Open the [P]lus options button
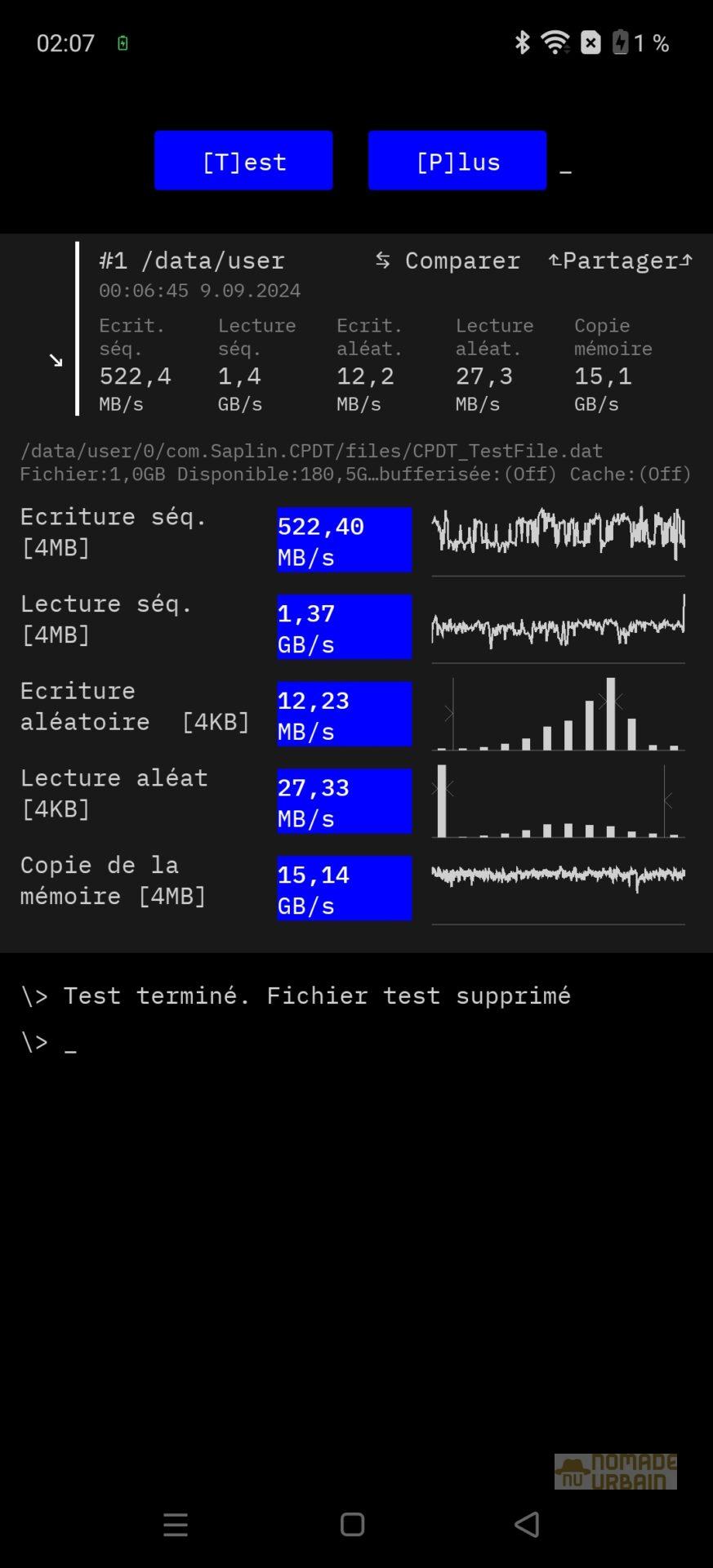 coord(457,161)
